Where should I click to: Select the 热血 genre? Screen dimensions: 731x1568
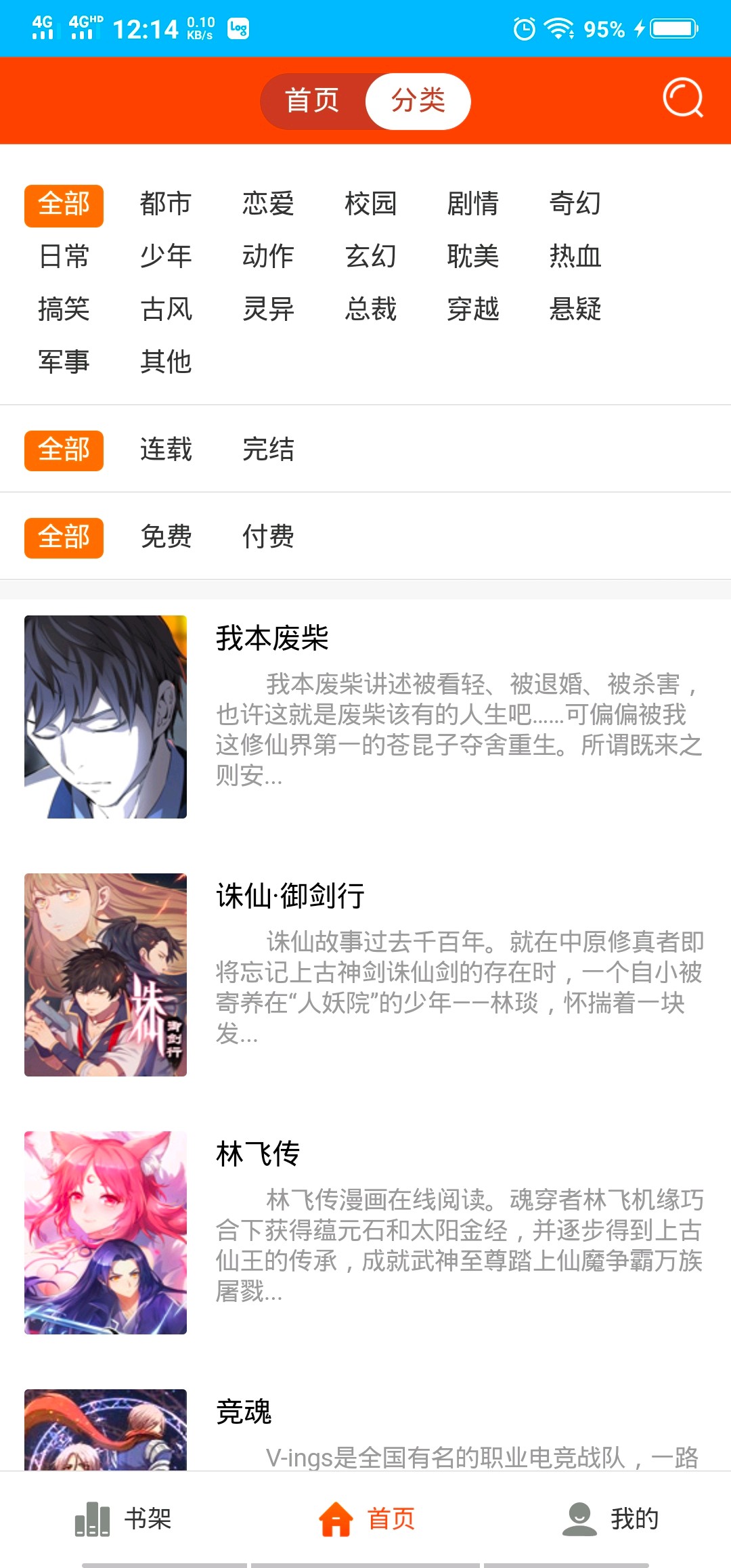coord(575,257)
